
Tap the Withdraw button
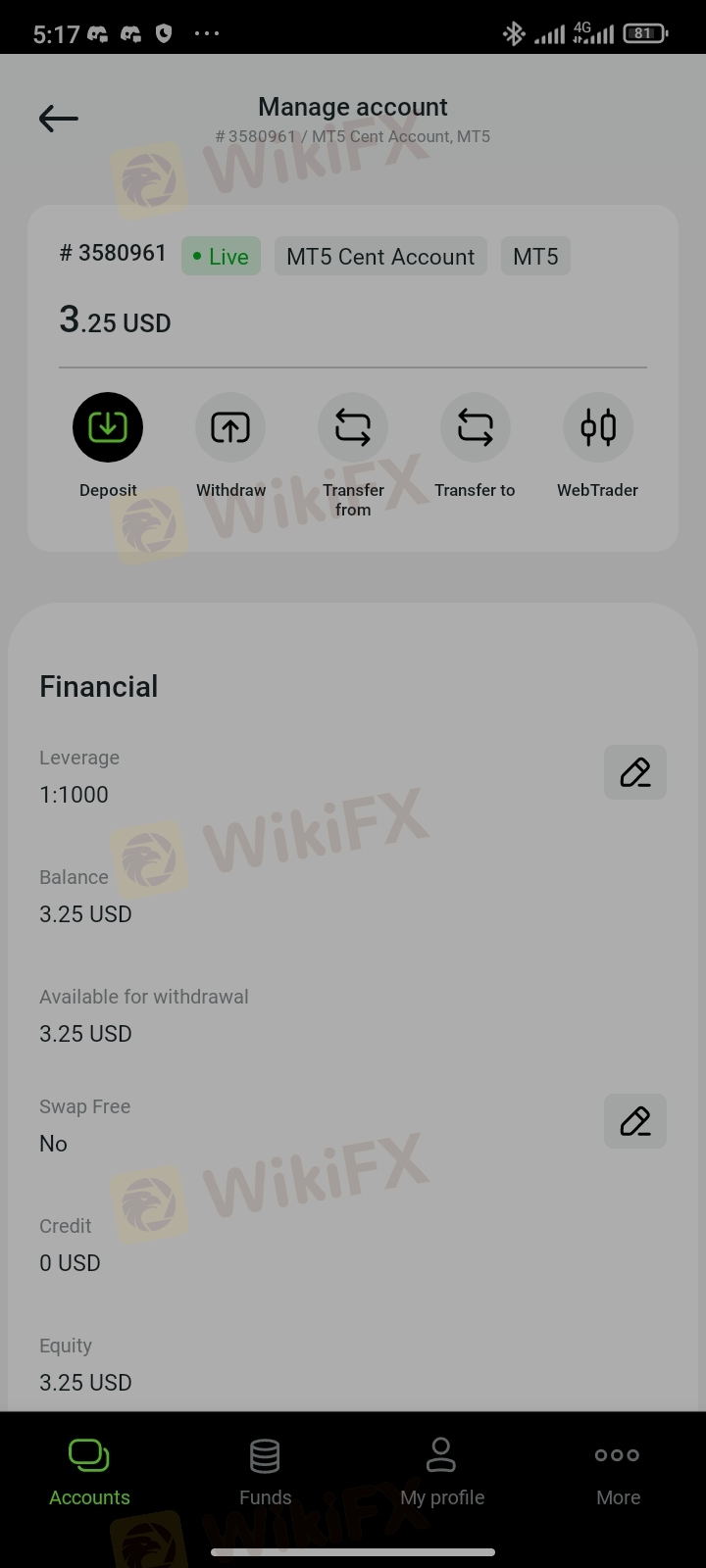click(x=230, y=428)
